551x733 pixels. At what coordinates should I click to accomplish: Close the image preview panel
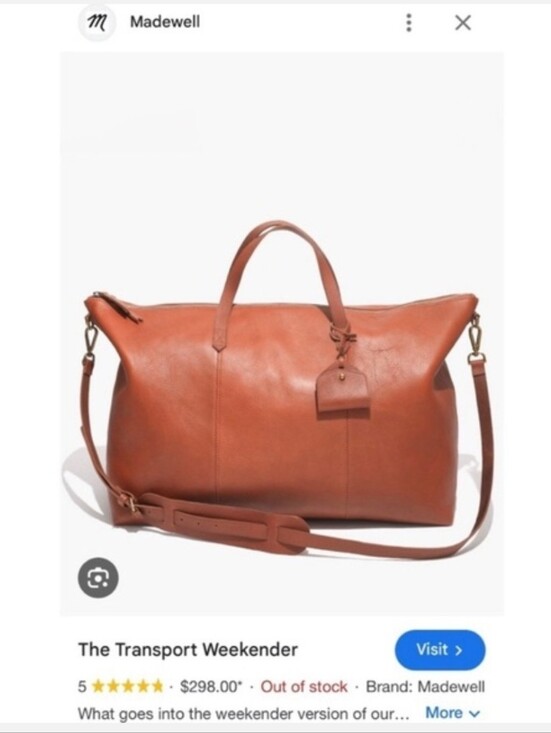click(x=463, y=22)
